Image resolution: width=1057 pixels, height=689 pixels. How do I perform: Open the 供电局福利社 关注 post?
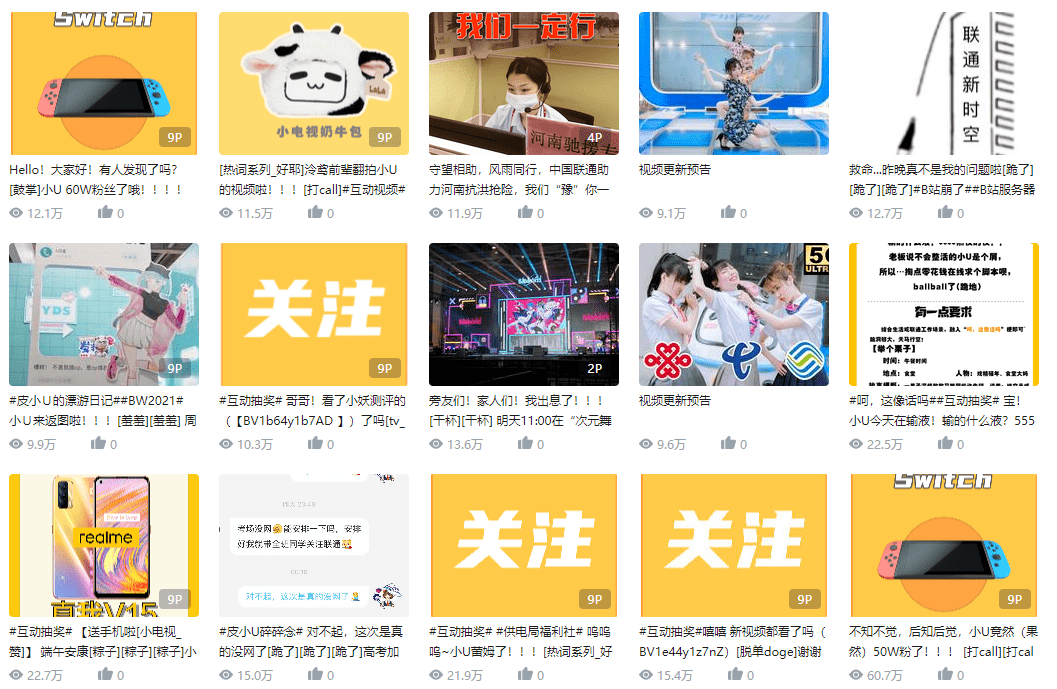point(524,545)
